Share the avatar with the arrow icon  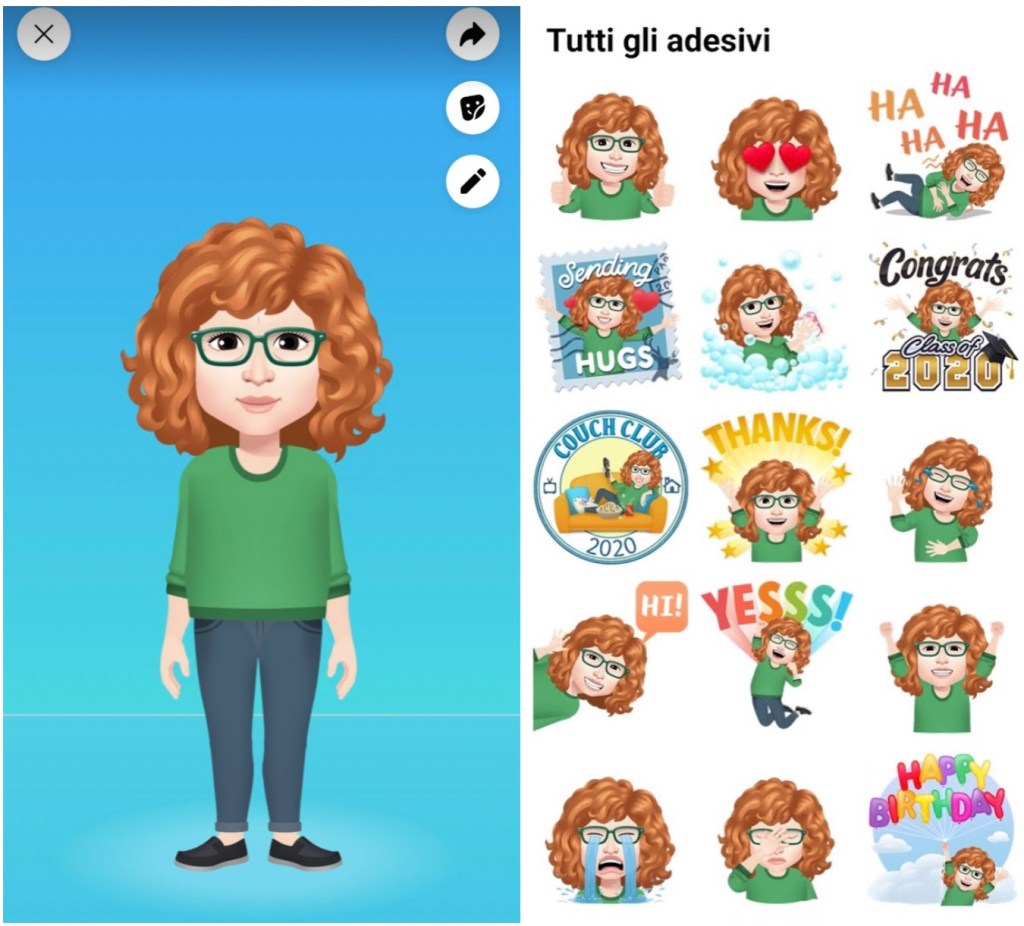click(x=472, y=35)
